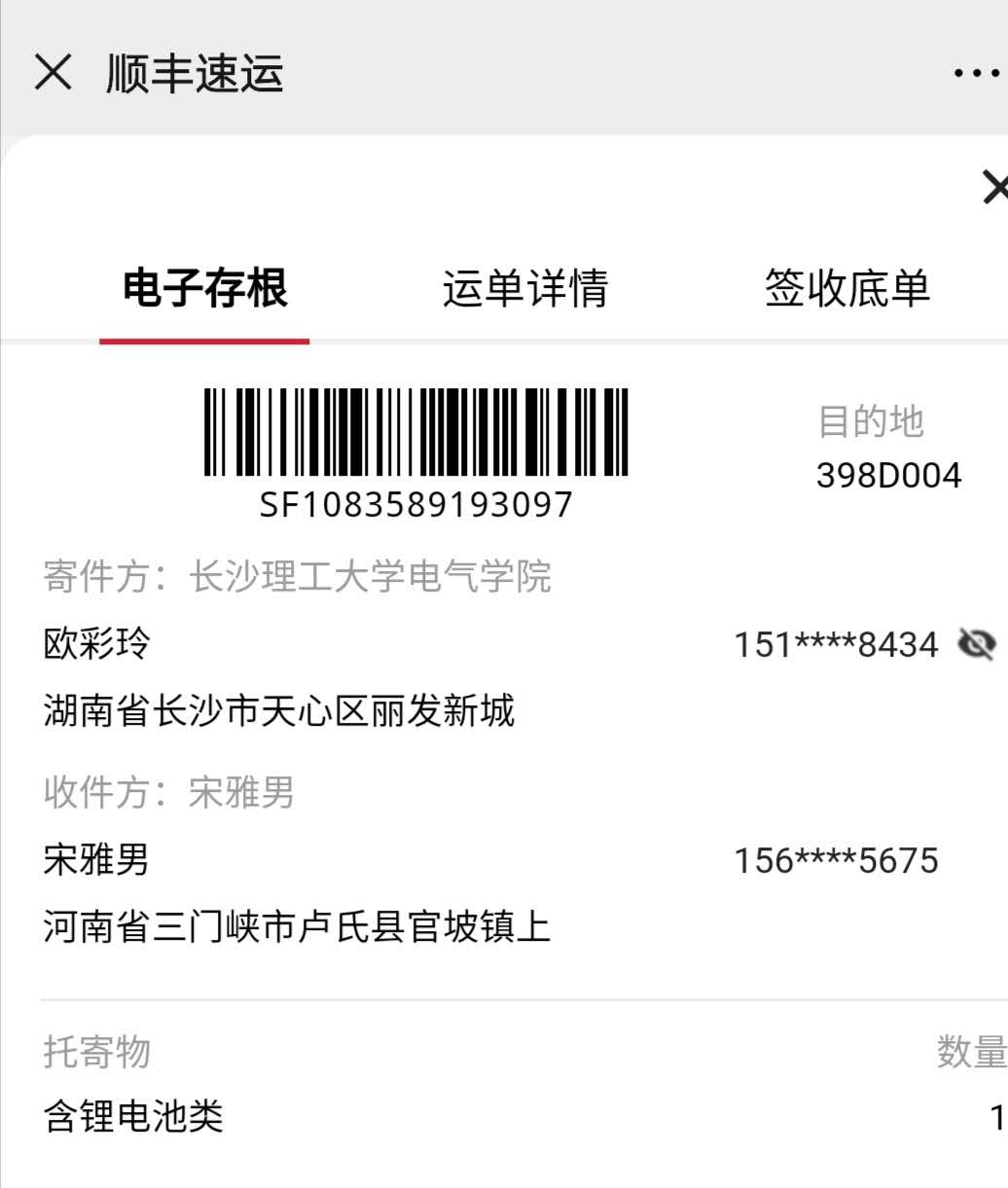
Task: Dismiss the waybill detail panel
Action: [x=994, y=188]
